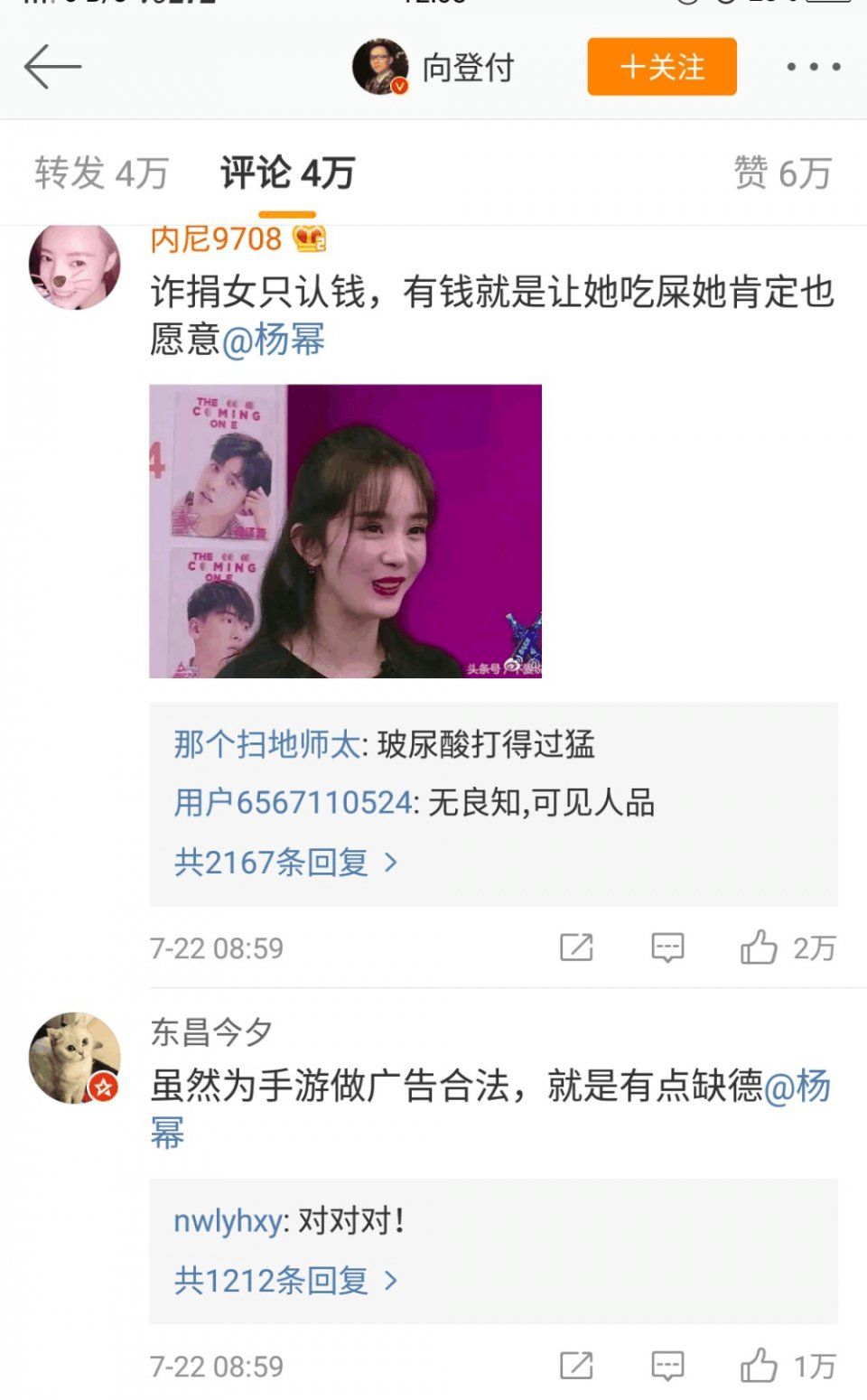The height and width of the screenshot is (1400, 867).
Task: Tap the reply icon under 东昌今夕's comment
Action: click(x=667, y=1367)
